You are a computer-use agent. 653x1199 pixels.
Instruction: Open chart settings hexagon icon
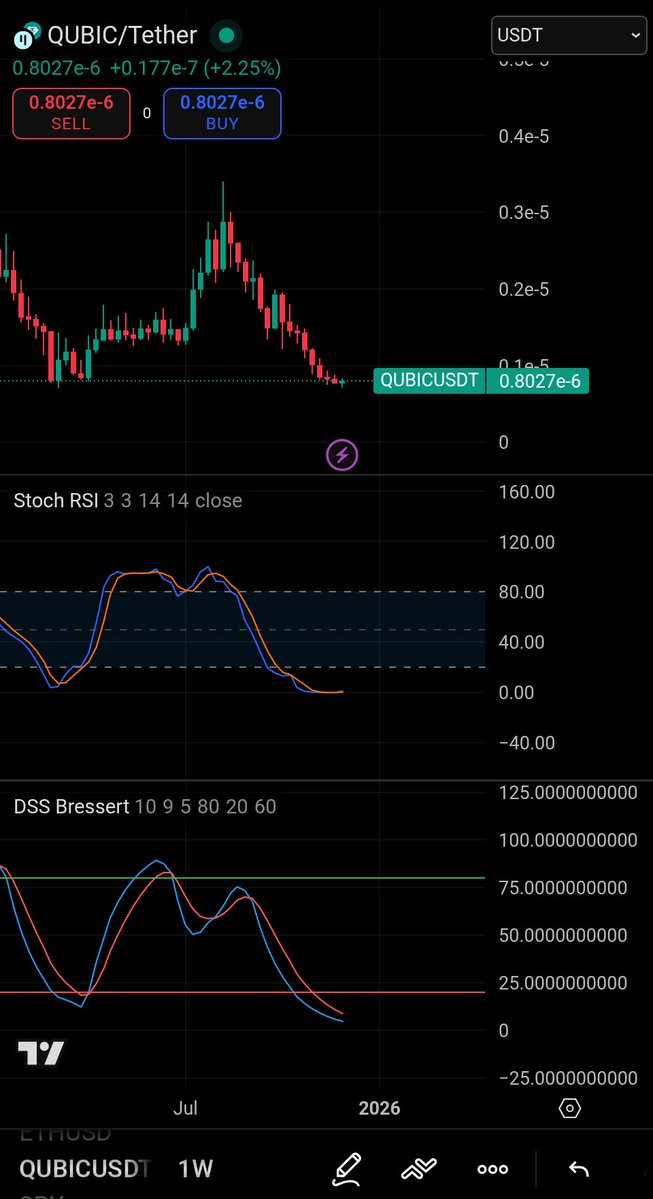coord(570,1107)
